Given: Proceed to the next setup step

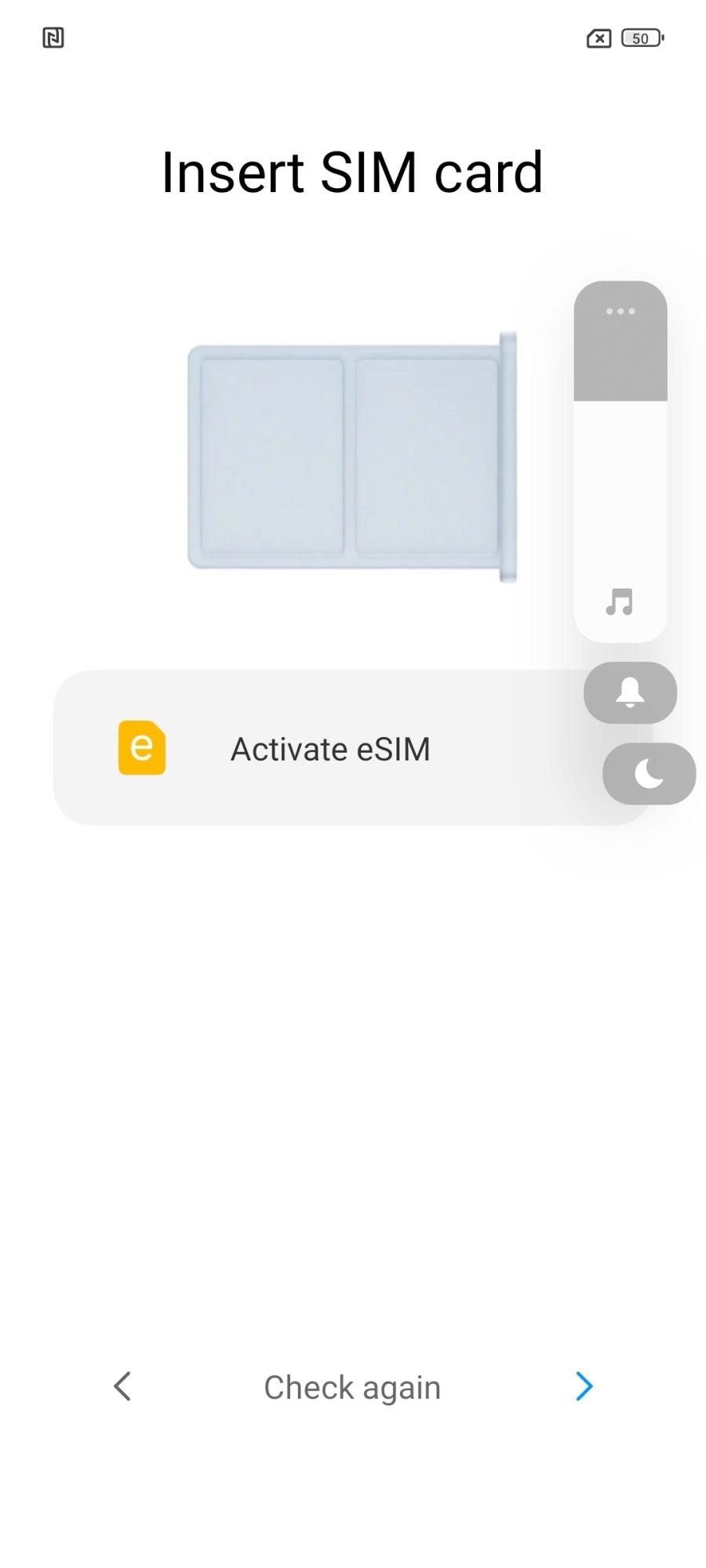Looking at the screenshot, I should (584, 1386).
